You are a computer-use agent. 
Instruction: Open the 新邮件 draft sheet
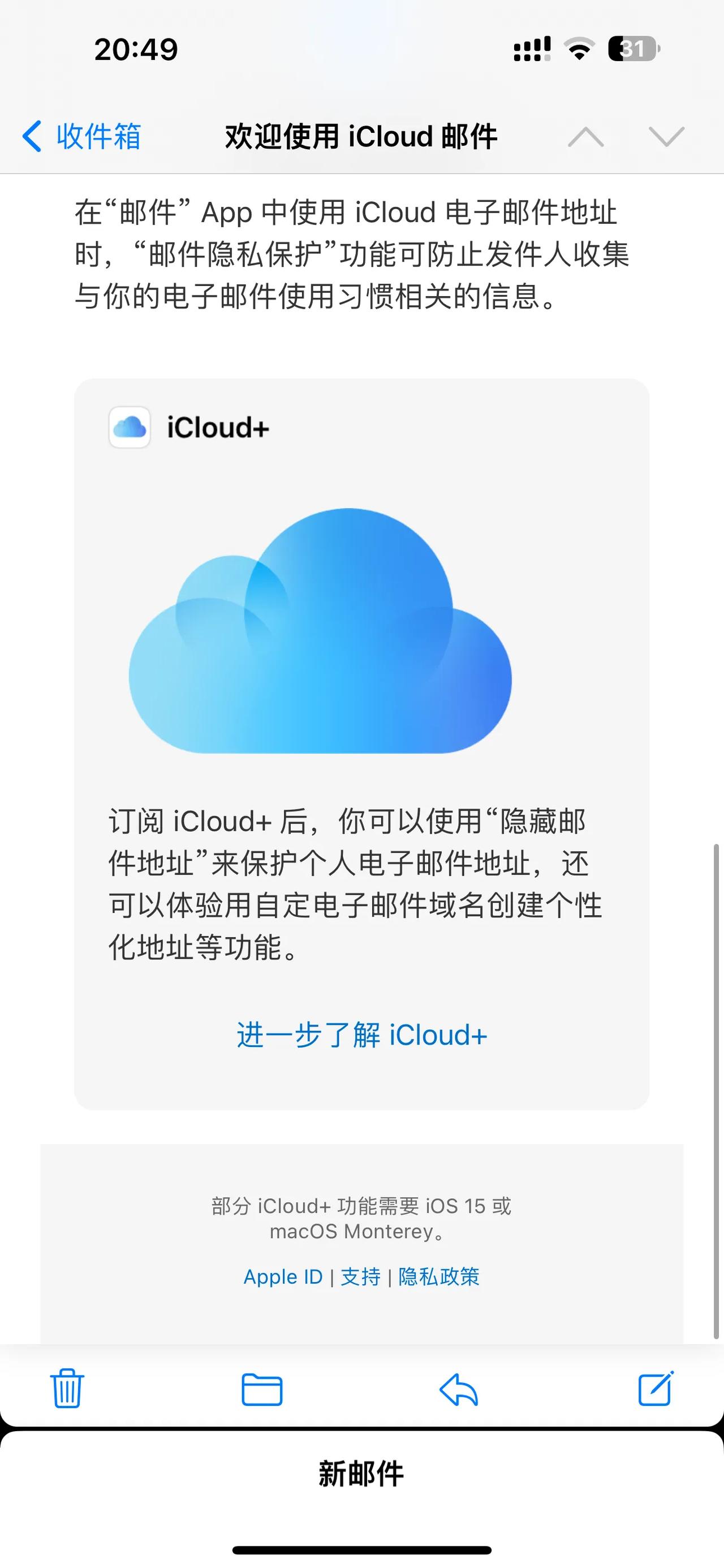coord(361,1474)
